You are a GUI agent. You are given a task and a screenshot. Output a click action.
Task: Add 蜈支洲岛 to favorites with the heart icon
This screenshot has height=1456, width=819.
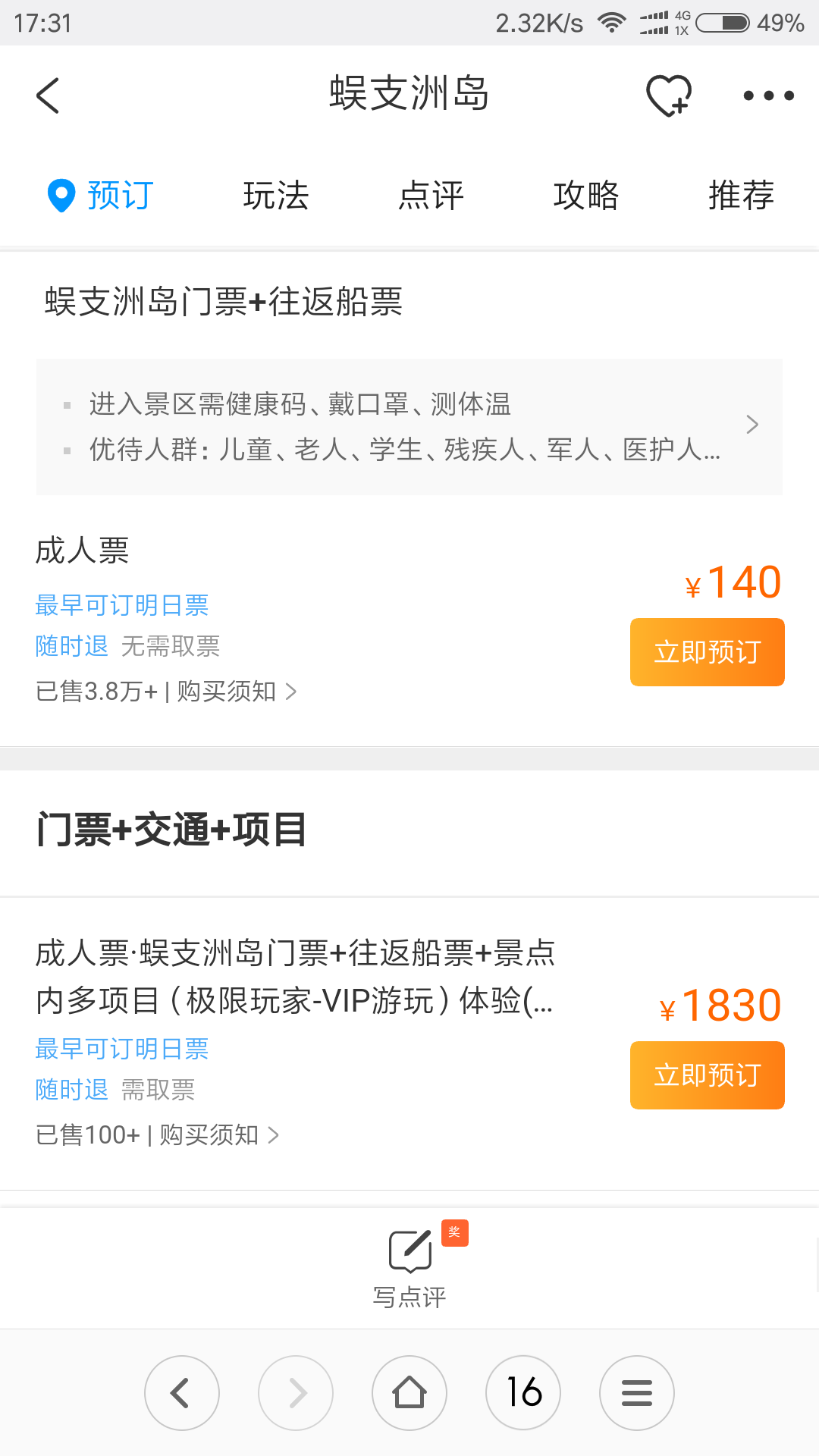(668, 96)
